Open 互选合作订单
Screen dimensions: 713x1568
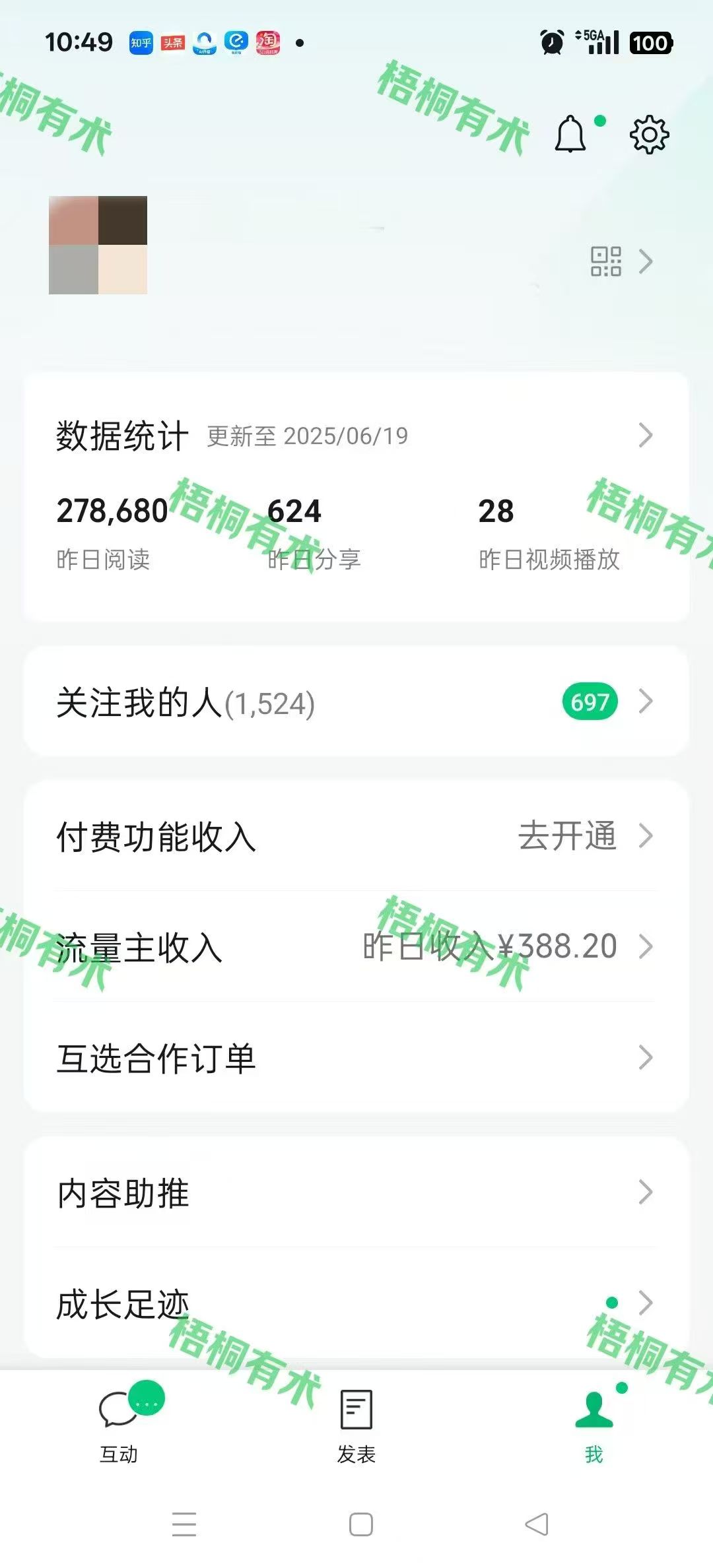(356, 1058)
